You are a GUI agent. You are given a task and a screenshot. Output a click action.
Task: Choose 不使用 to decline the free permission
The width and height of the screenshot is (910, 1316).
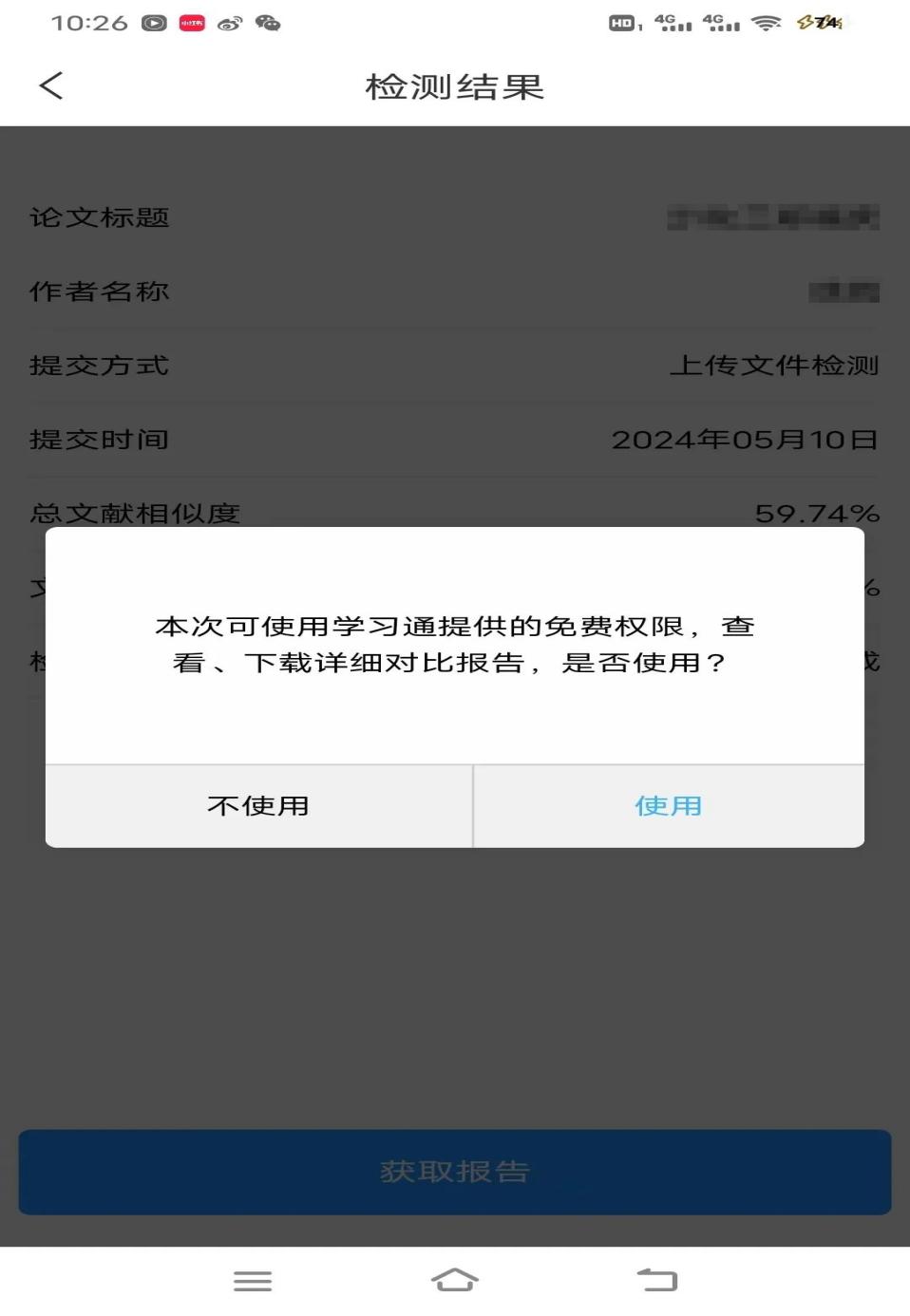point(258,806)
